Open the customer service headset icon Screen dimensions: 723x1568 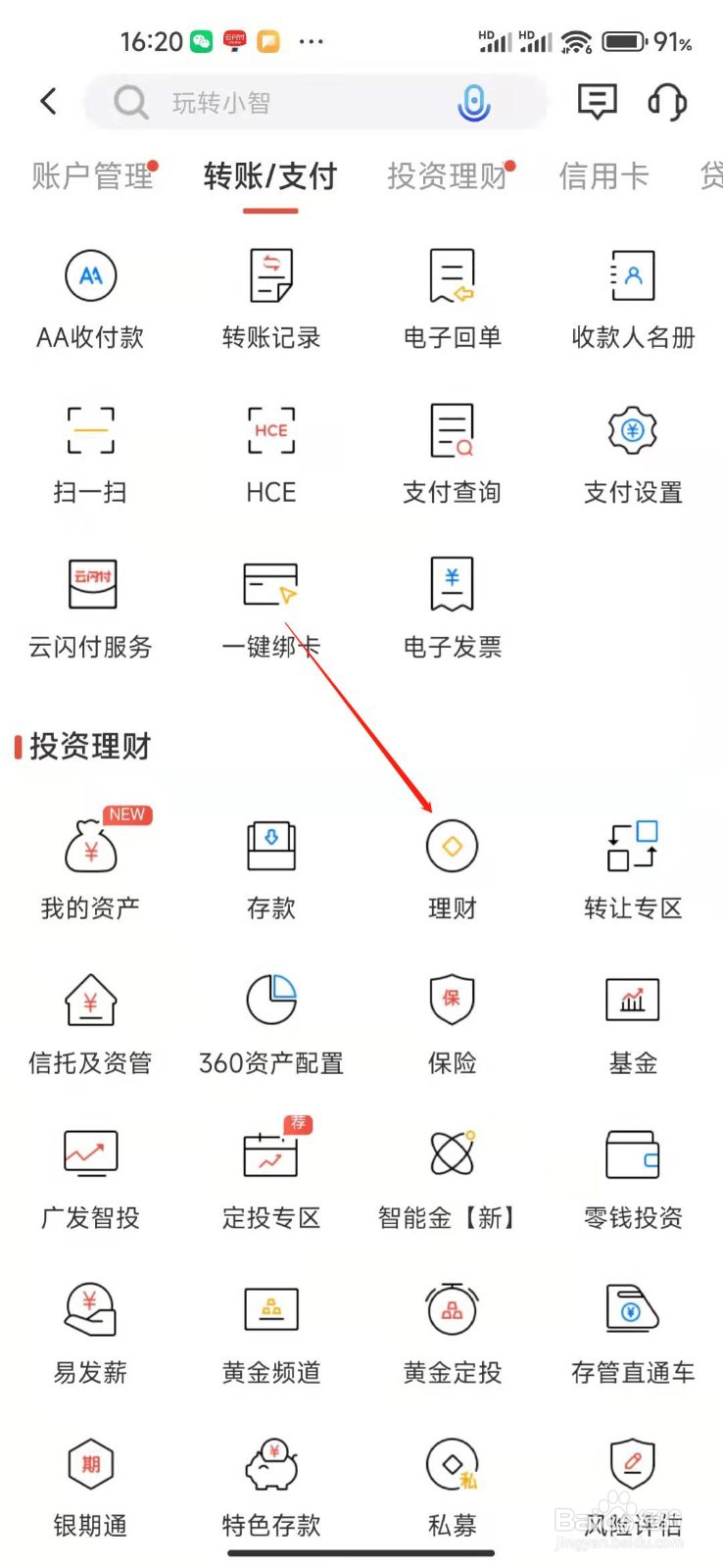[665, 102]
